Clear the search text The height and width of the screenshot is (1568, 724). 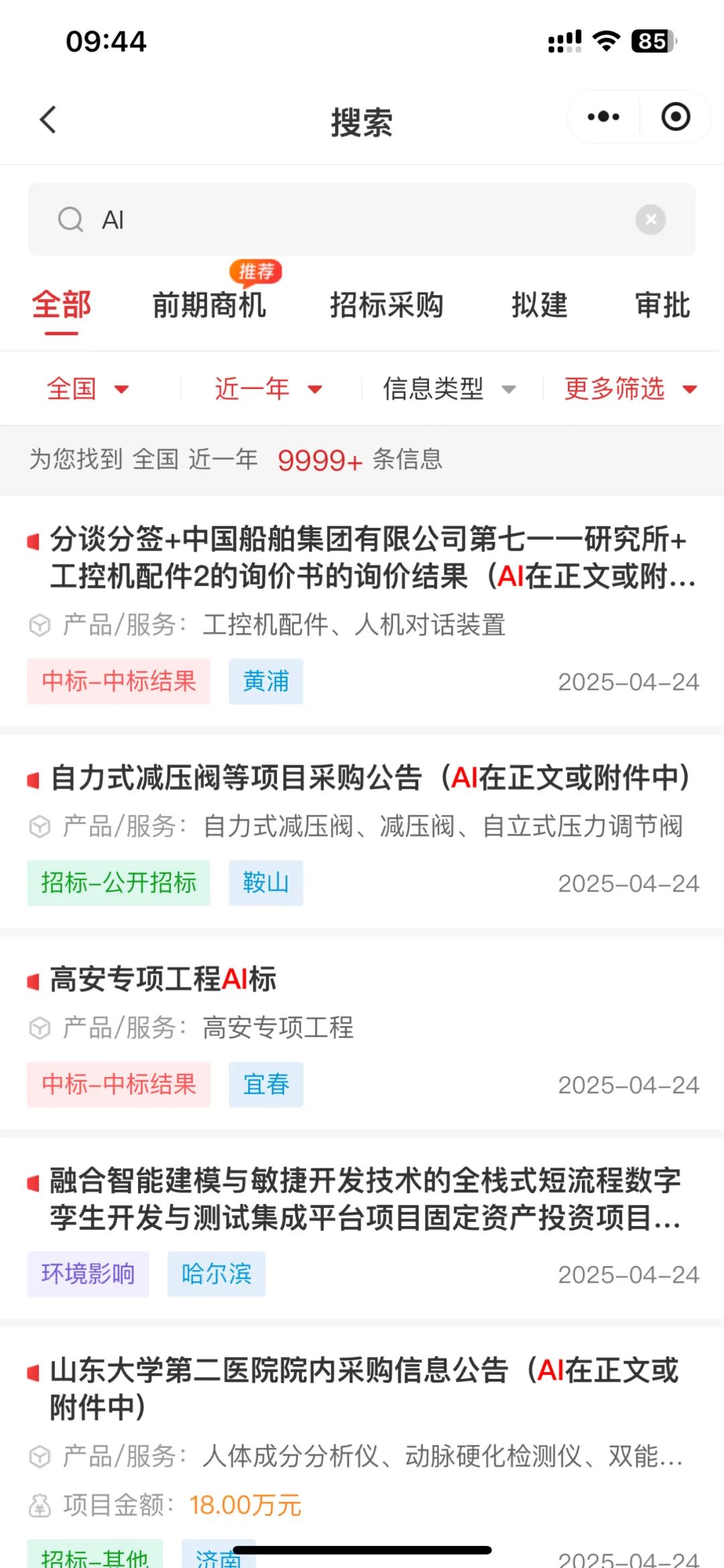pos(650,219)
